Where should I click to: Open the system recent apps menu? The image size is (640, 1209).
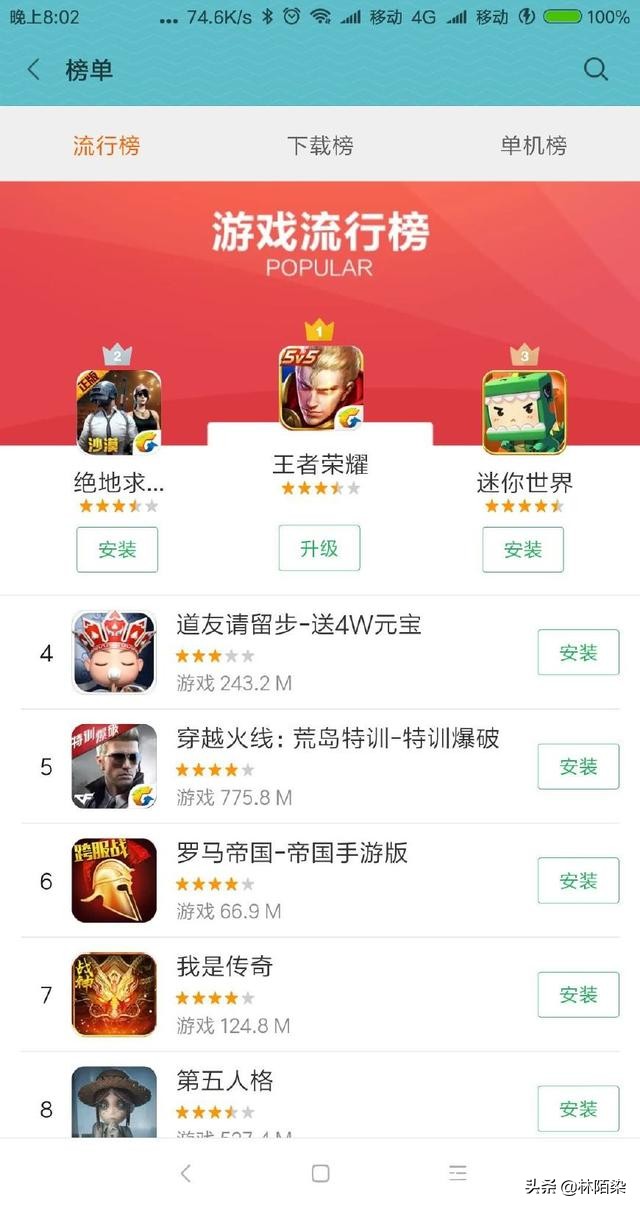point(458,1173)
